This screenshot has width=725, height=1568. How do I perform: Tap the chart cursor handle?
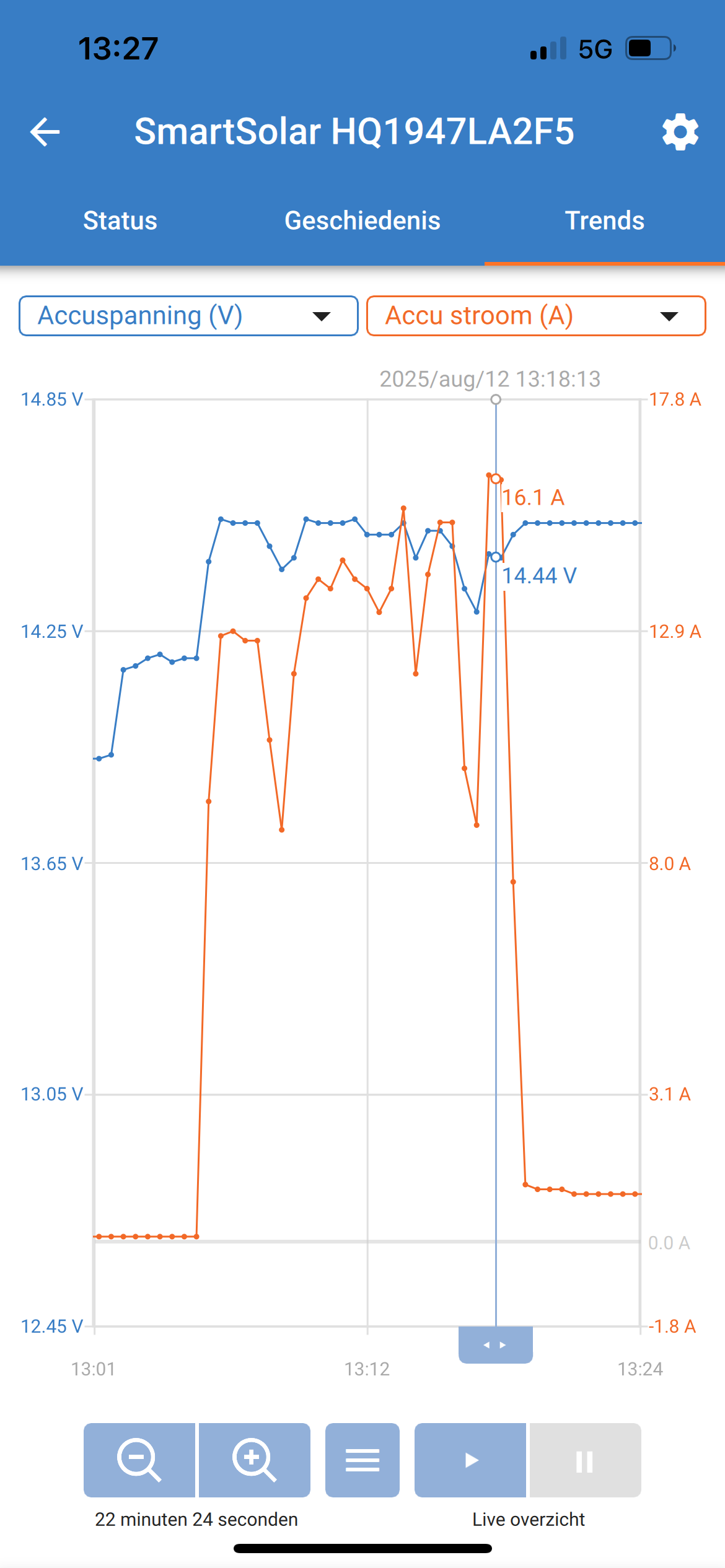coord(496,1345)
